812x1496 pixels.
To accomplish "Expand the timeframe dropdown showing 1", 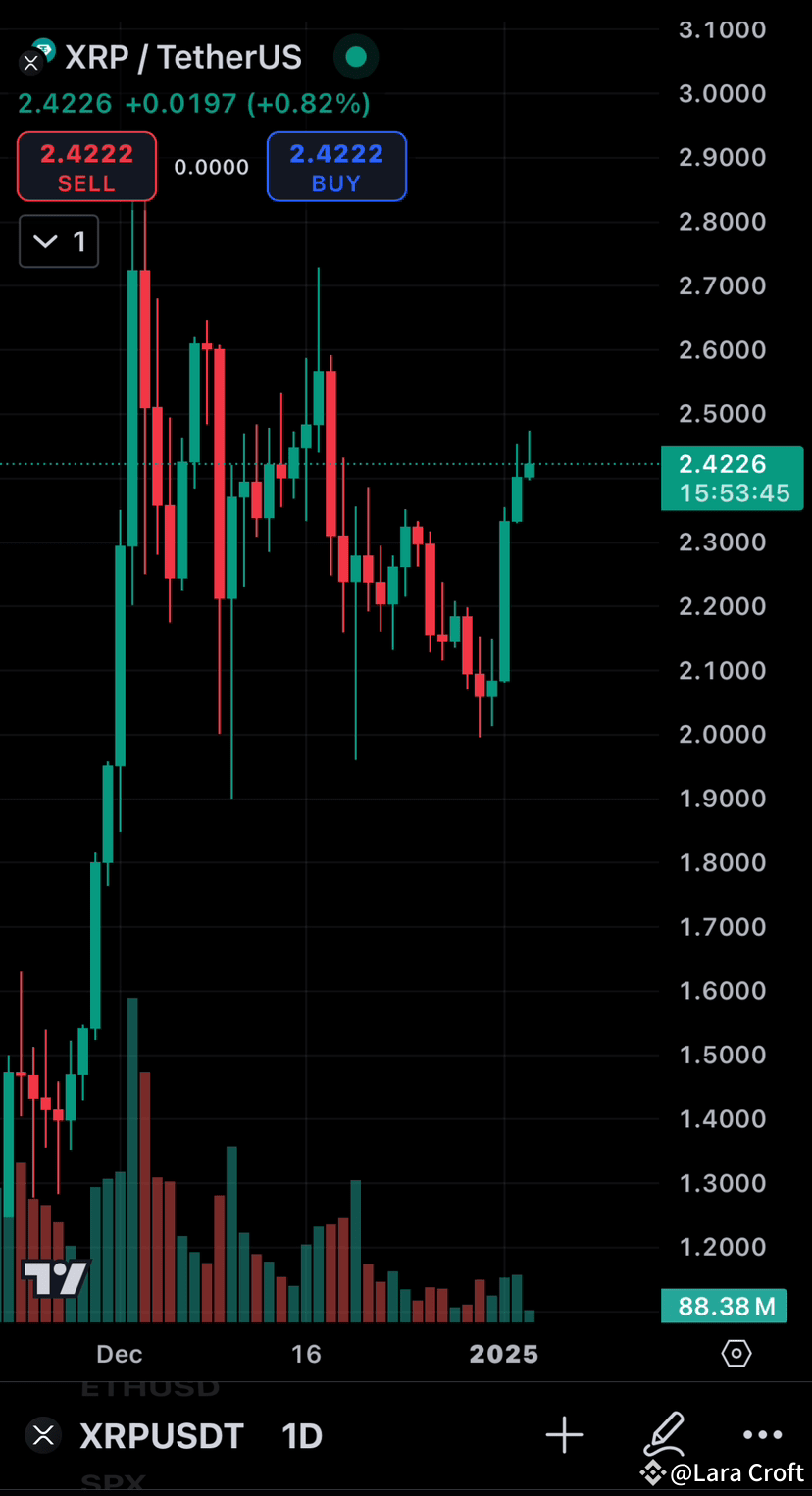I will point(58,241).
